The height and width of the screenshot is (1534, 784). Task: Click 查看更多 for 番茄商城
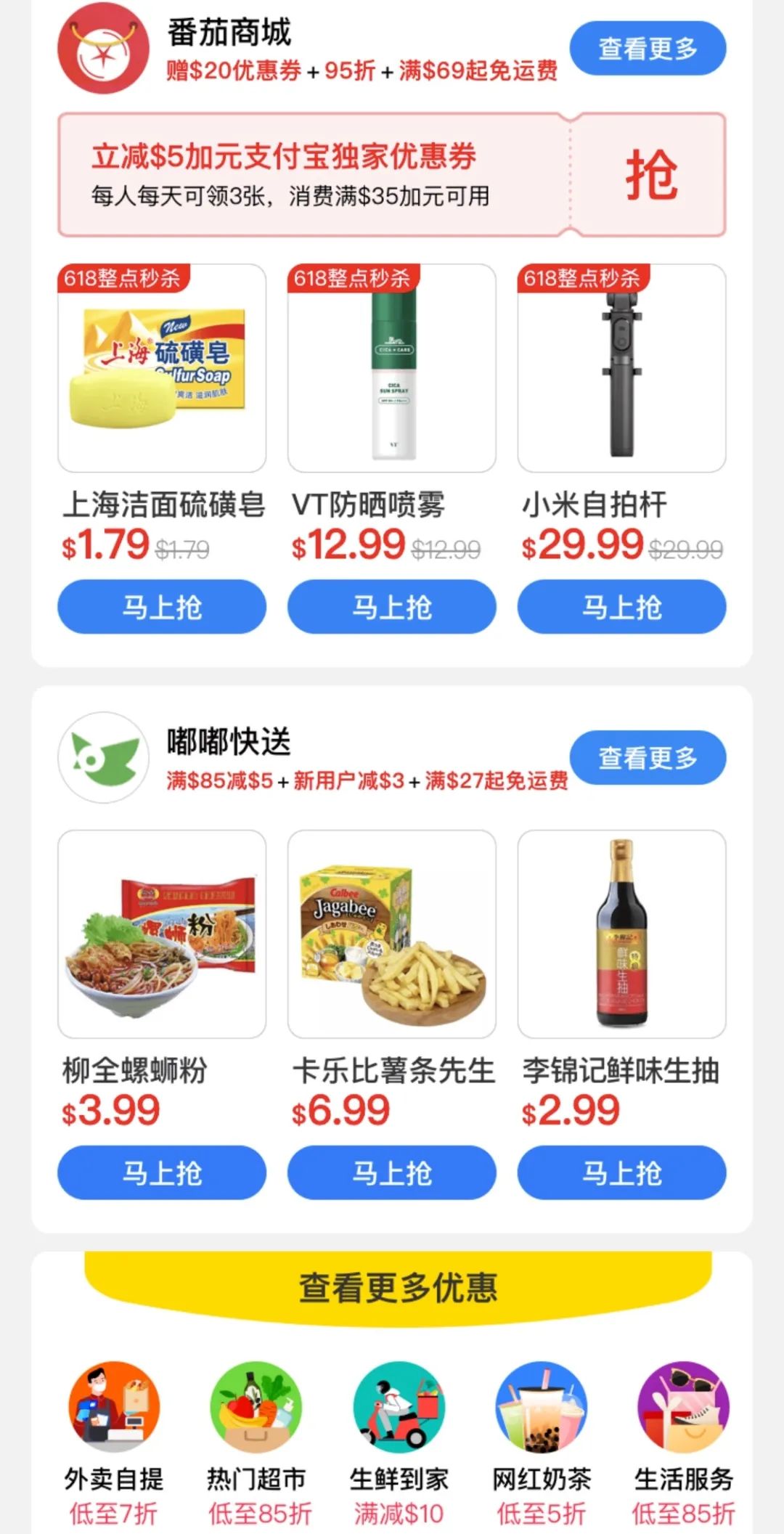point(648,49)
